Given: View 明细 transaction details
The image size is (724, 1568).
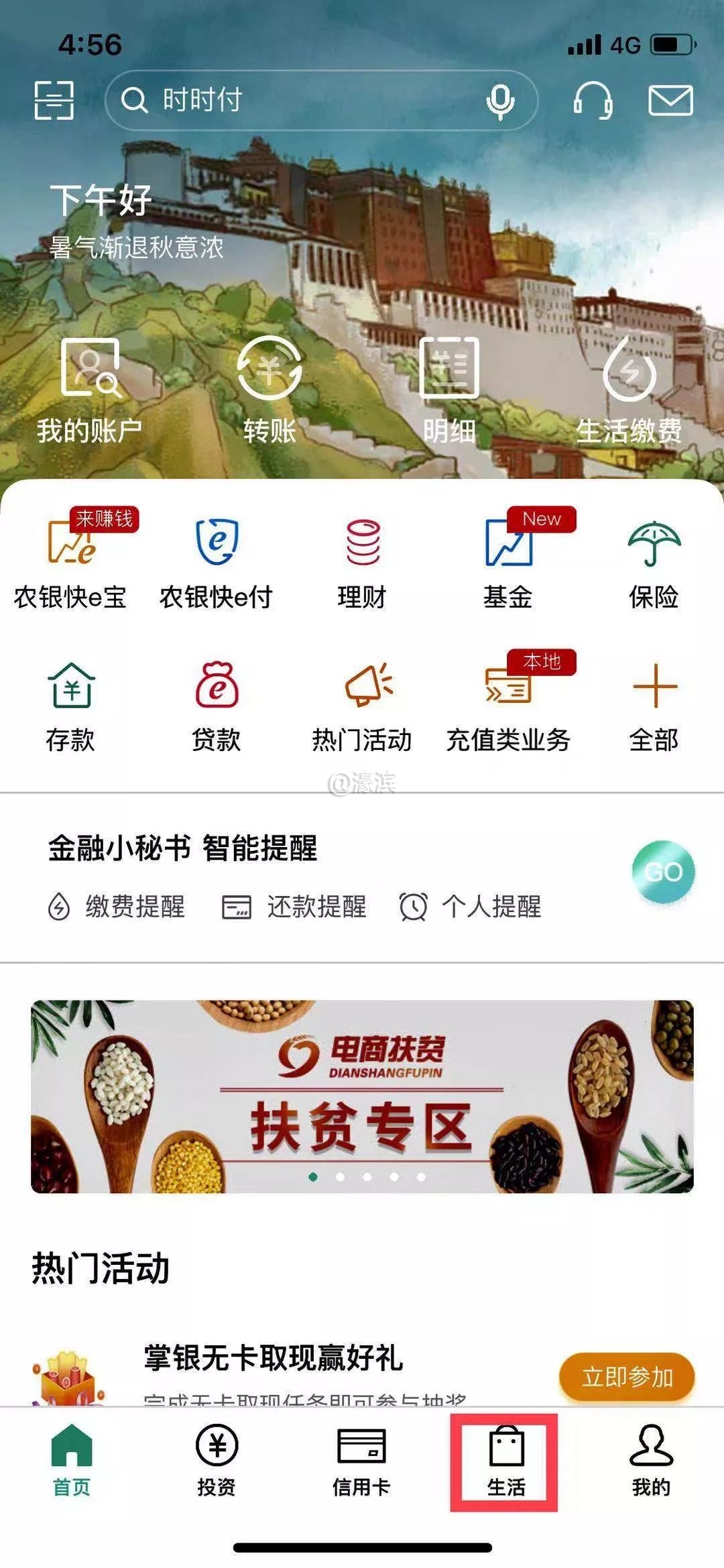Looking at the screenshot, I should (448, 390).
